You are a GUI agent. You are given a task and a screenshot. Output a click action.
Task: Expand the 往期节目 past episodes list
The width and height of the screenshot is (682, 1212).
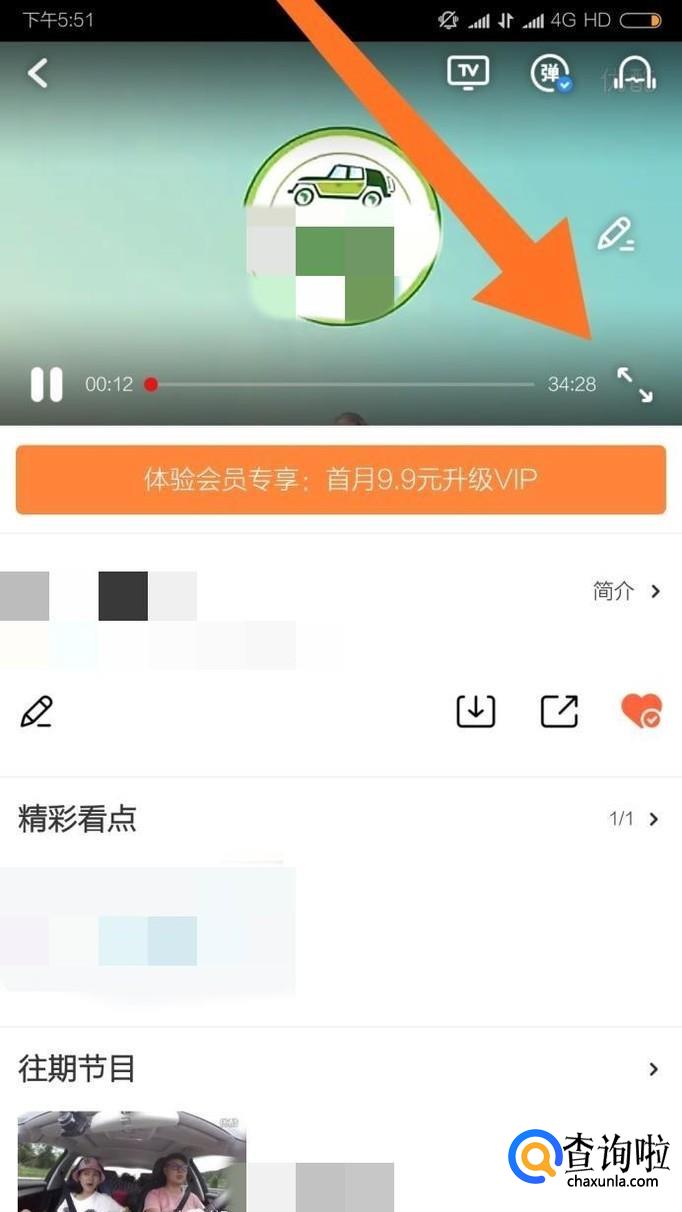[653, 1069]
